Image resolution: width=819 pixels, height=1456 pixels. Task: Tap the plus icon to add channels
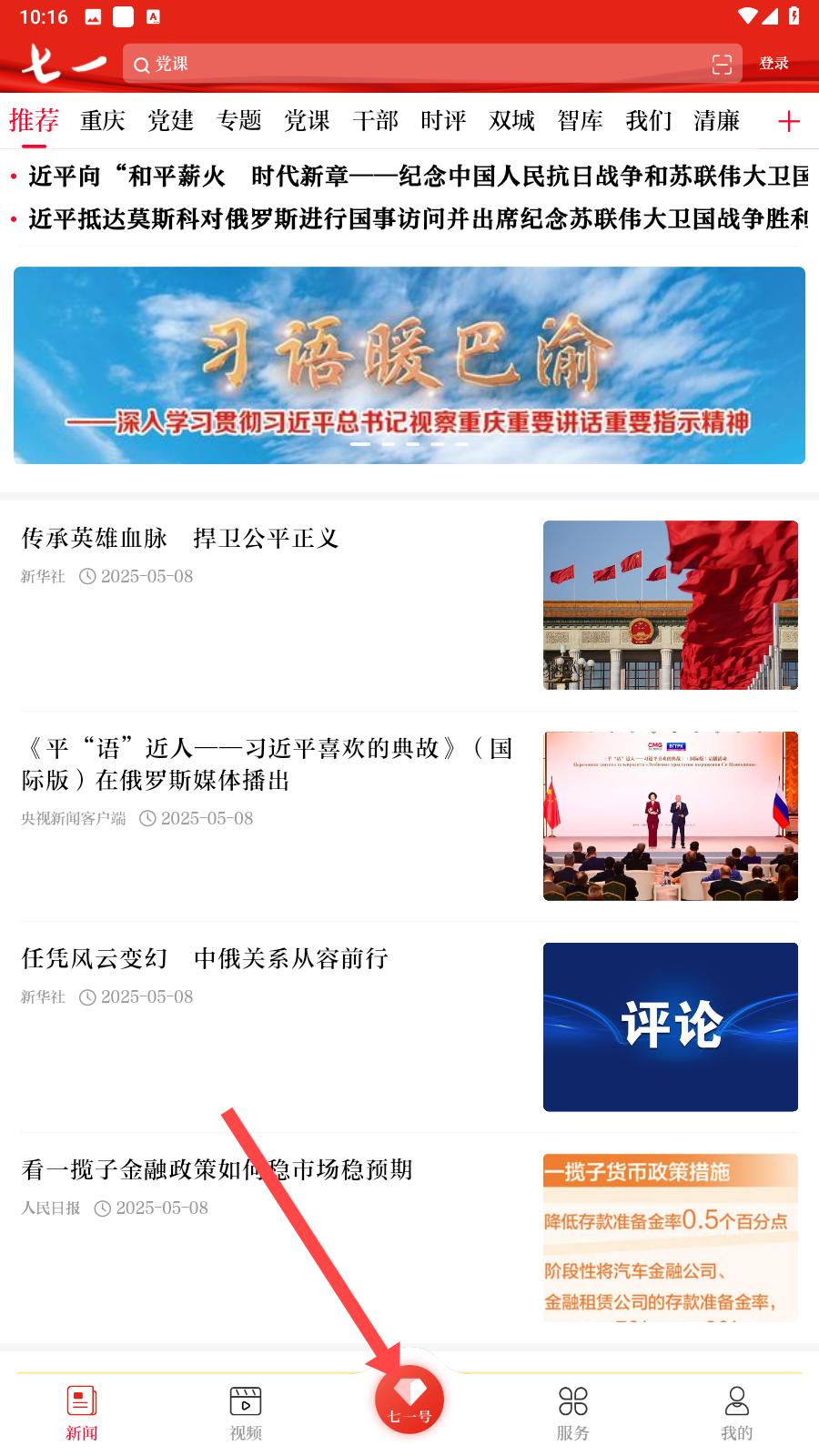(x=789, y=121)
